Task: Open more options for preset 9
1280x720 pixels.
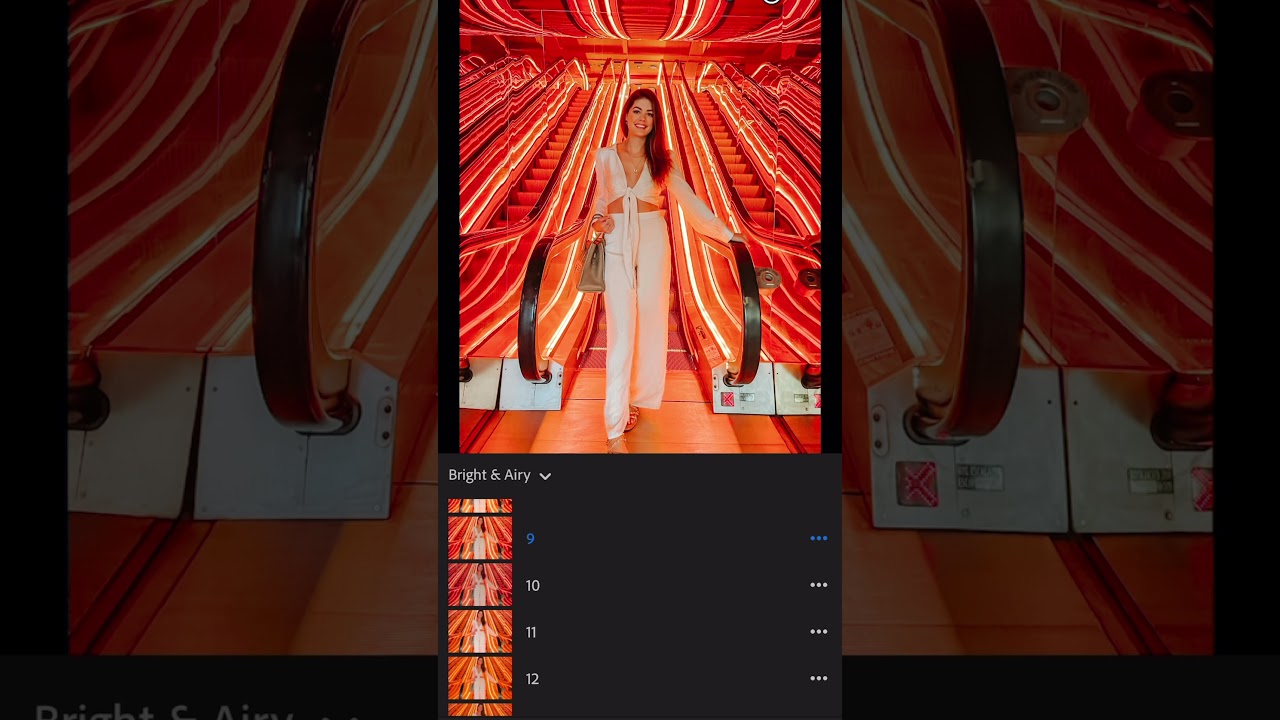Action: [x=818, y=538]
